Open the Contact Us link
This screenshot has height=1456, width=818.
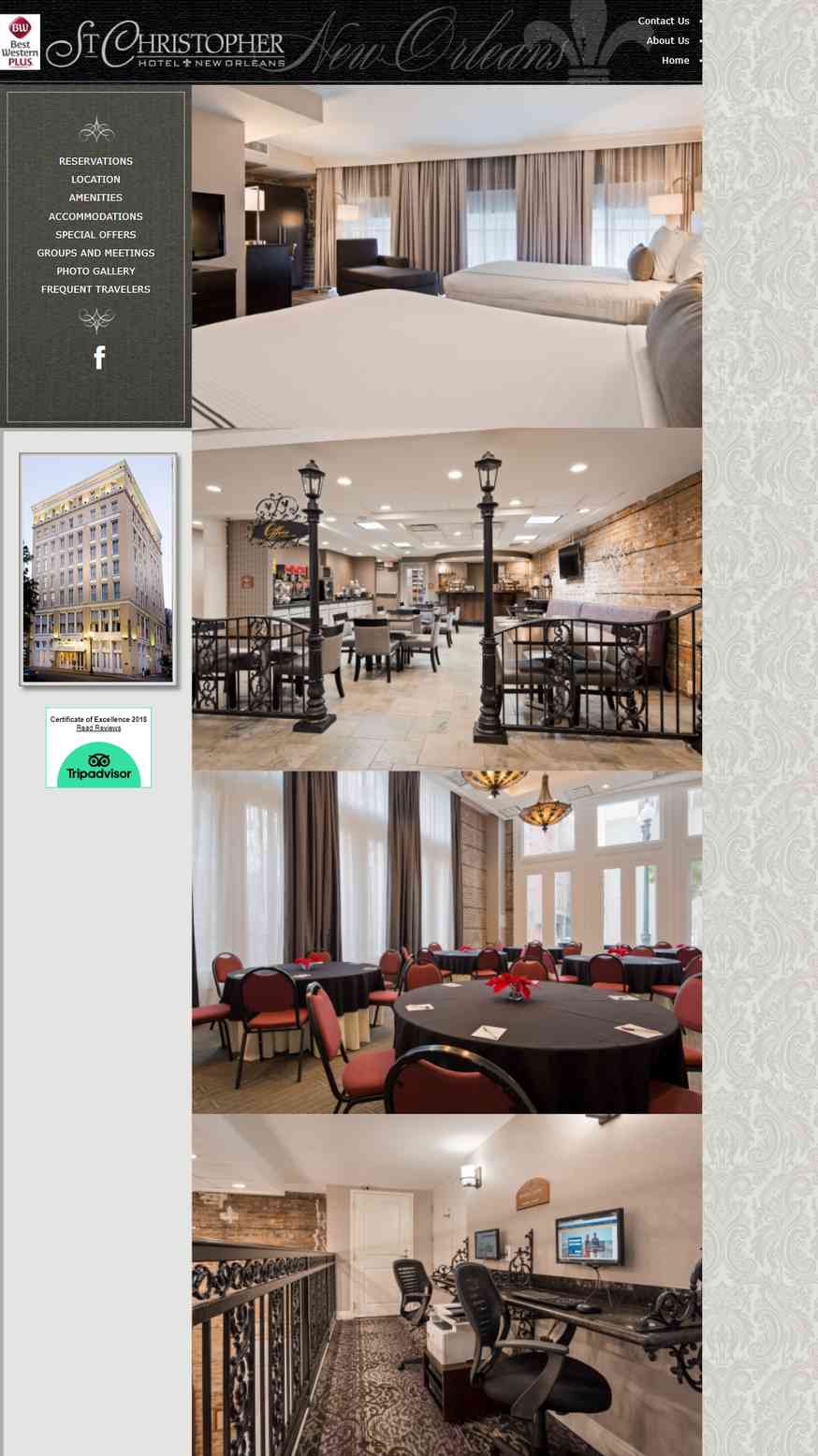click(663, 21)
